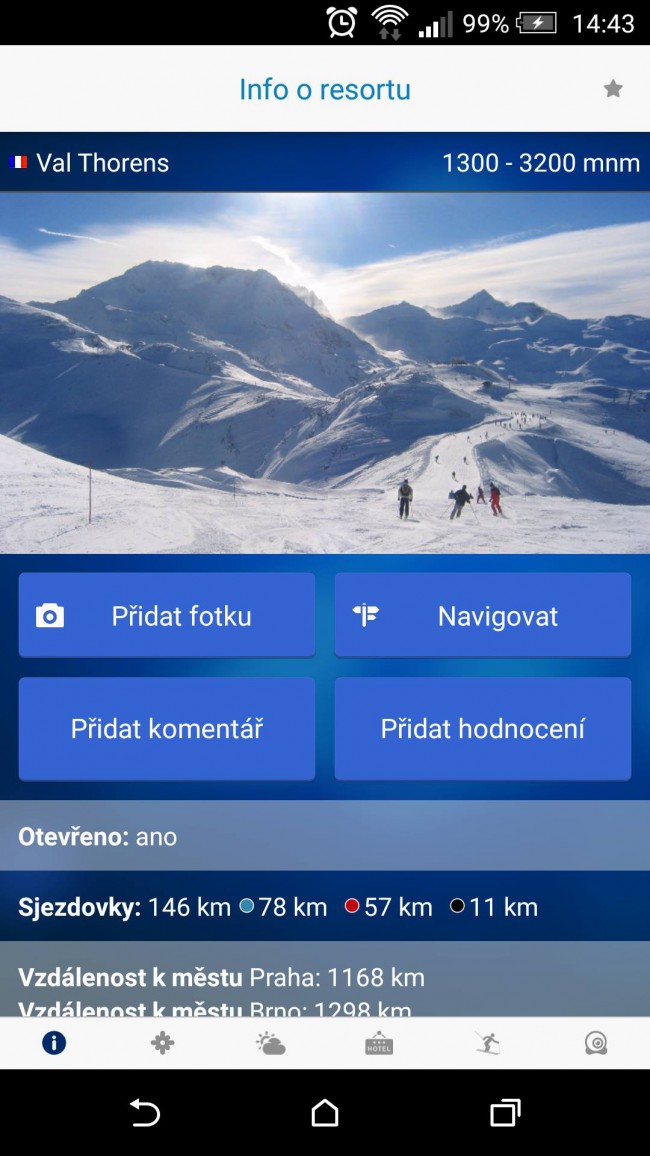Screen dimensions: 650x1156
Task: Start navigation with Navigovat
Action: click(482, 615)
